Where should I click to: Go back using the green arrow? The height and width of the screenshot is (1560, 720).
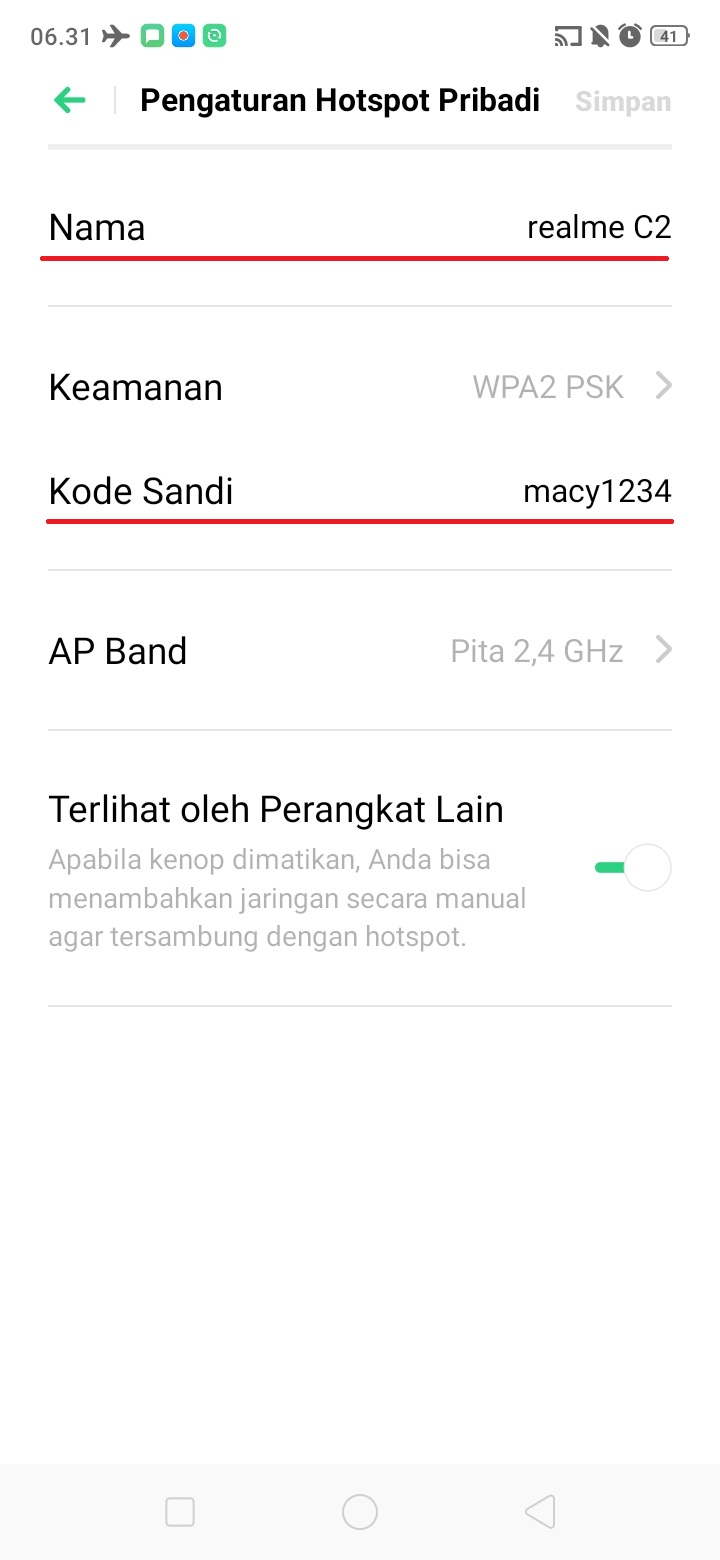(x=70, y=100)
